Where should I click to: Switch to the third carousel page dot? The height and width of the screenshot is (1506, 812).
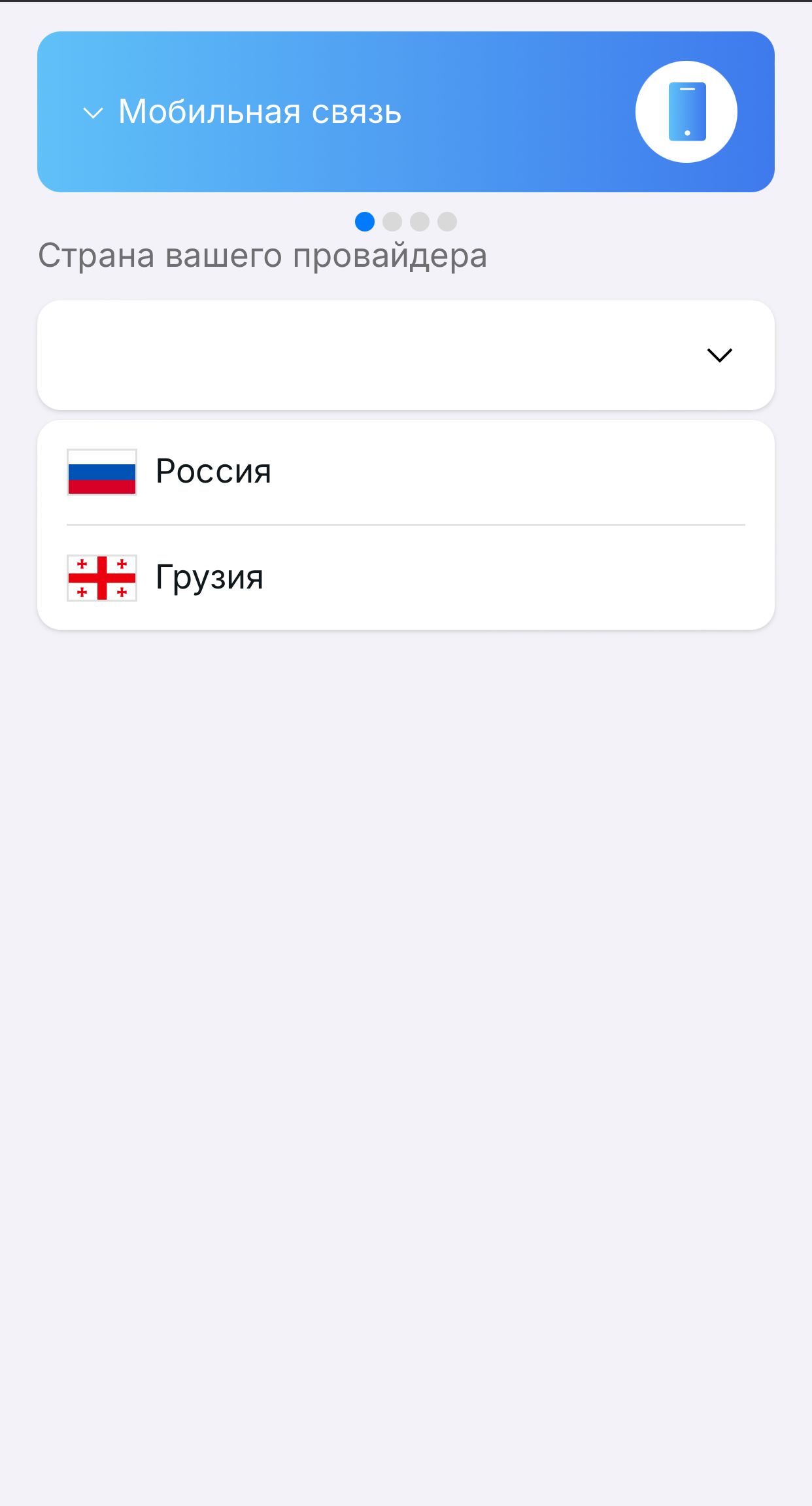(x=420, y=222)
